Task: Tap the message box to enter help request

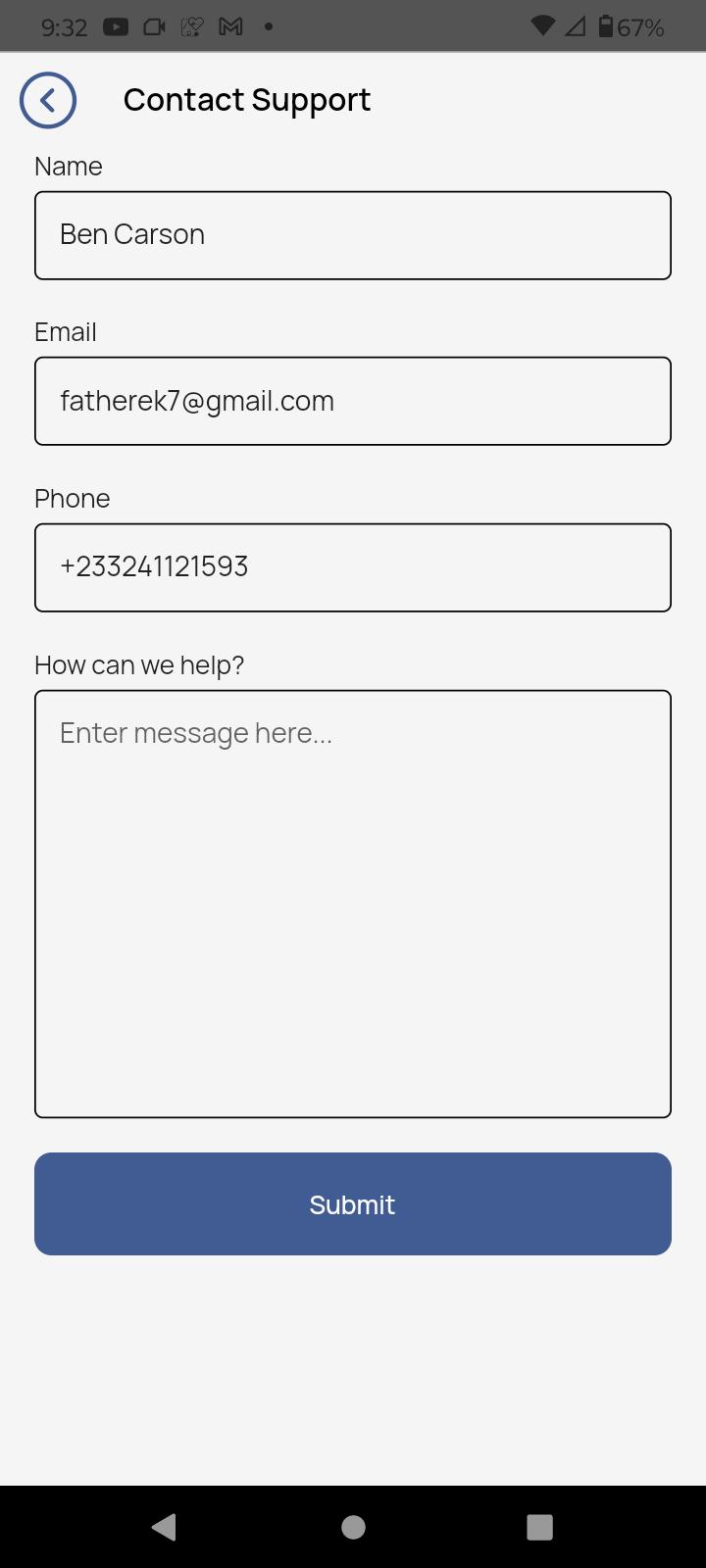Action: pos(353,904)
